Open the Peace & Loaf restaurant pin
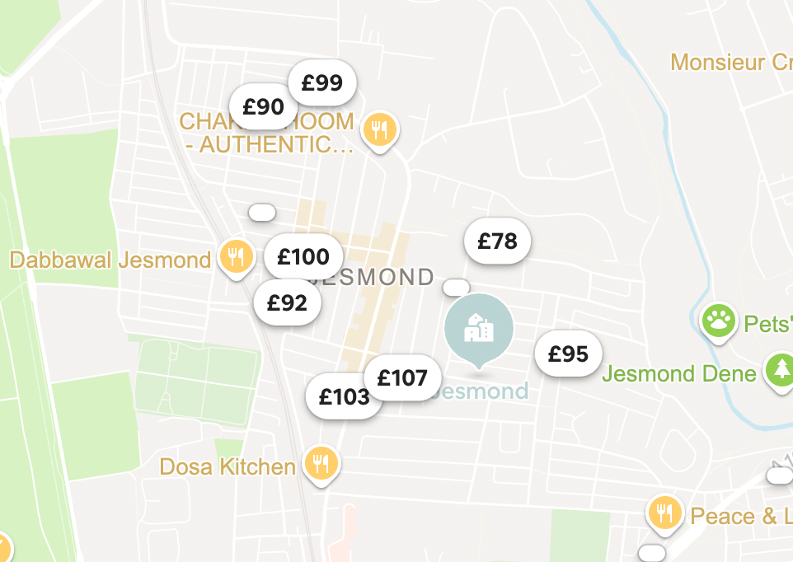 663,514
